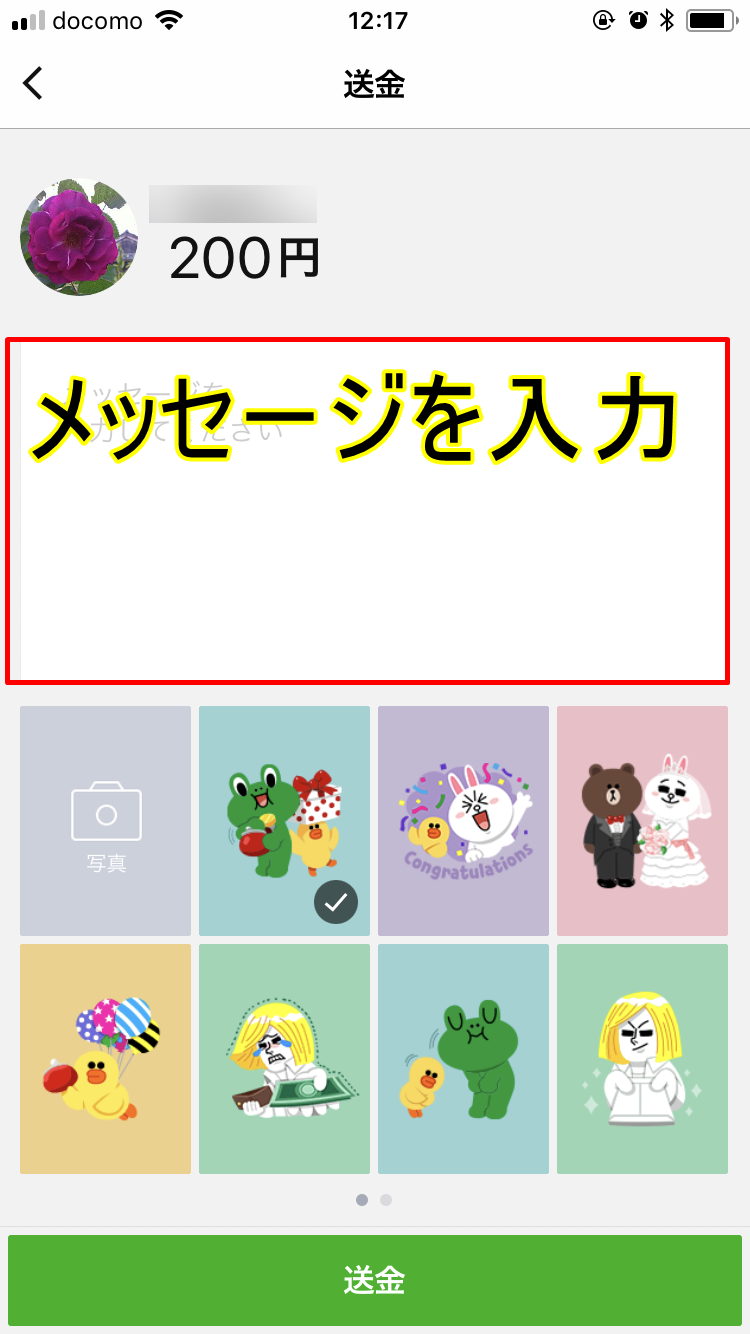Choose the Congratulations rabbit card

(463, 820)
